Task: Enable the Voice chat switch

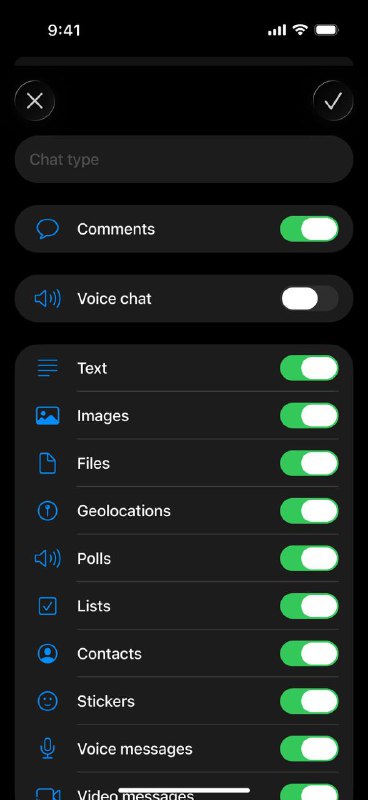Action: (309, 298)
